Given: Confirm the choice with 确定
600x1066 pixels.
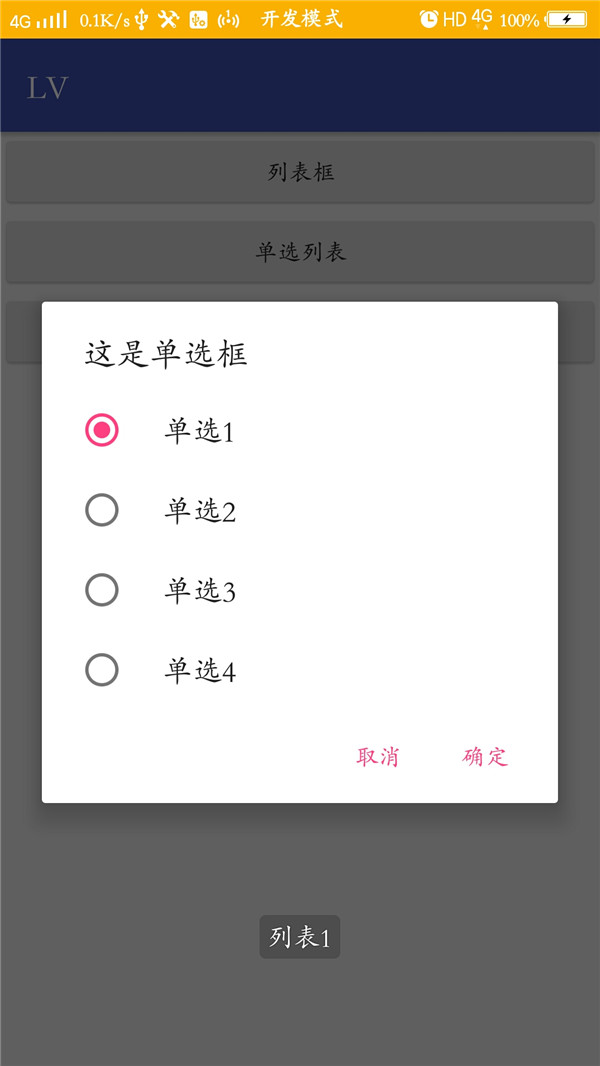Looking at the screenshot, I should (485, 757).
